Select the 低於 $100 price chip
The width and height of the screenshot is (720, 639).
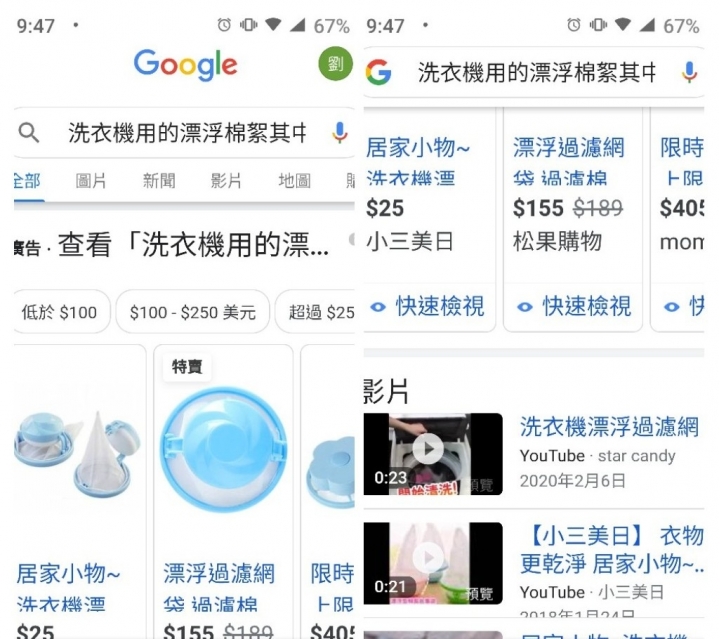60,312
